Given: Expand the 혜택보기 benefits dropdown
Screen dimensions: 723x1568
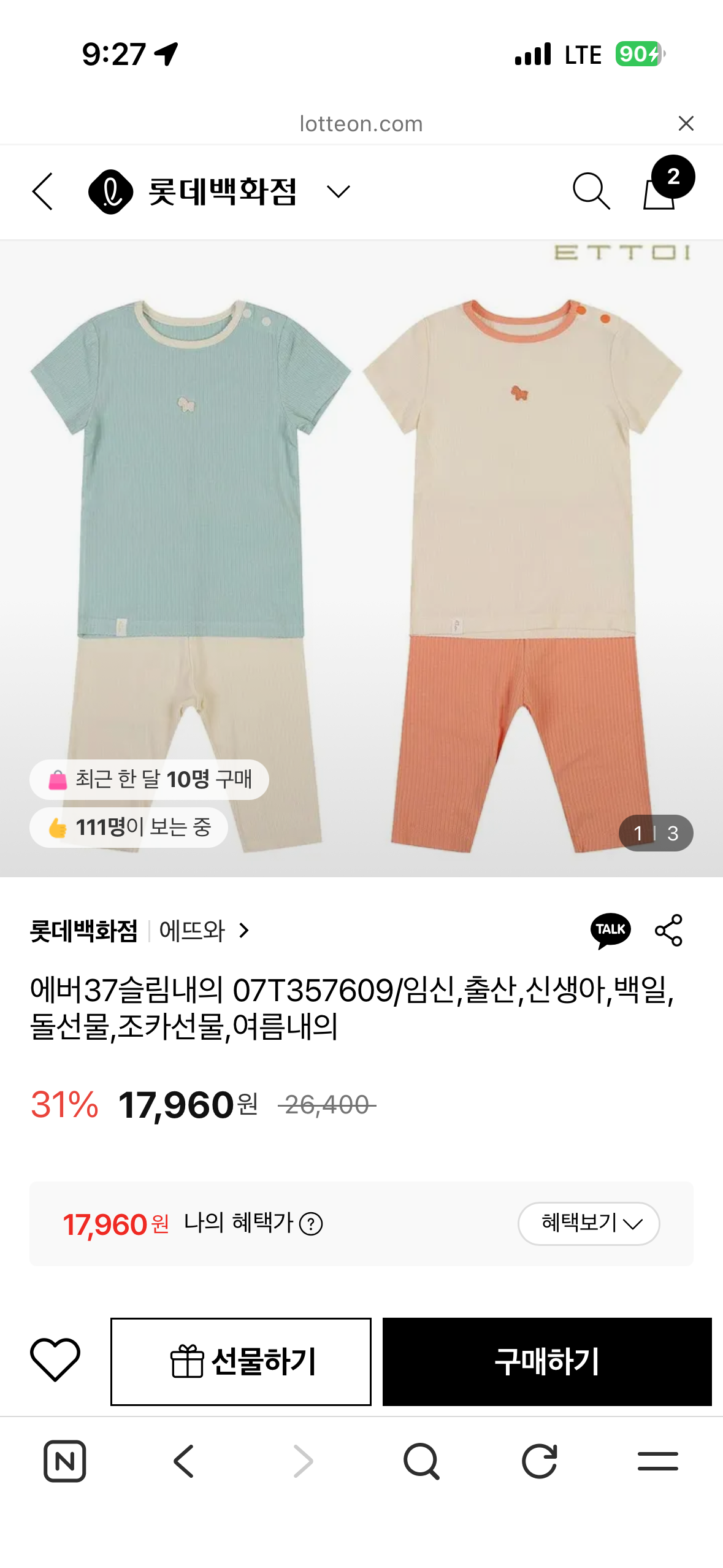Looking at the screenshot, I should [587, 1223].
